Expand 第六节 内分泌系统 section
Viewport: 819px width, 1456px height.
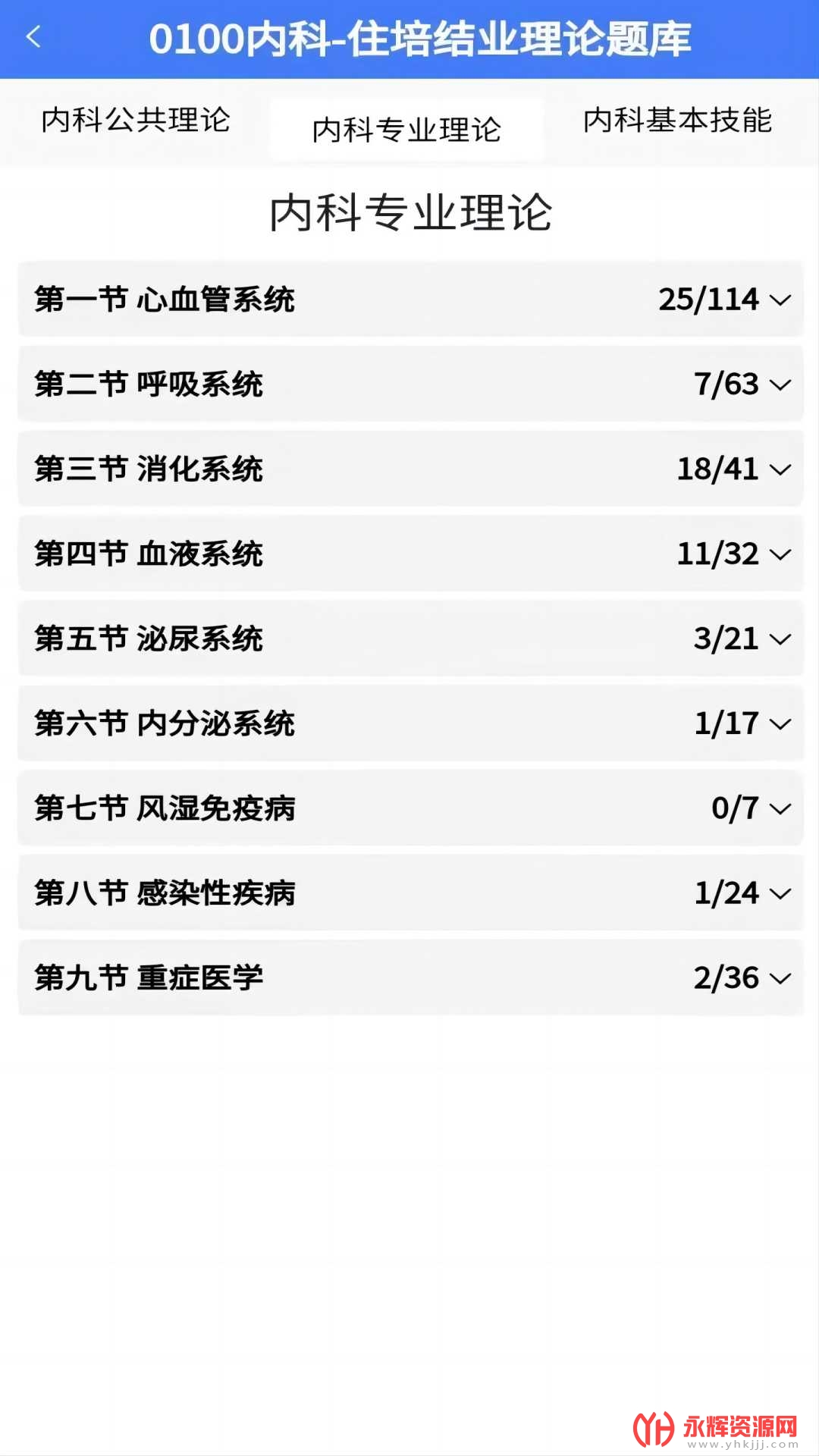(410, 724)
